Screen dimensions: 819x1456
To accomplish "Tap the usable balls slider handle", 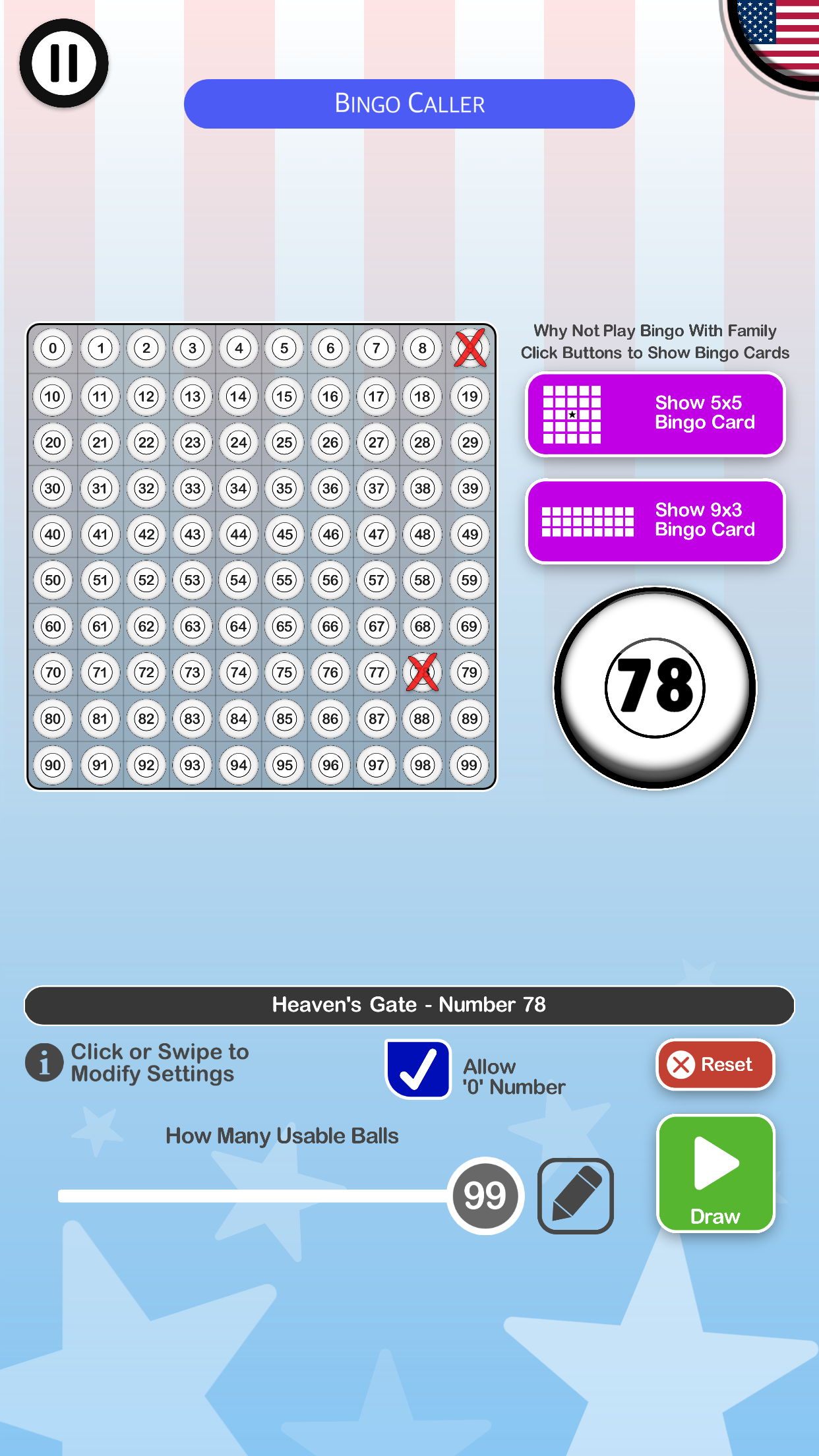I will [485, 1196].
